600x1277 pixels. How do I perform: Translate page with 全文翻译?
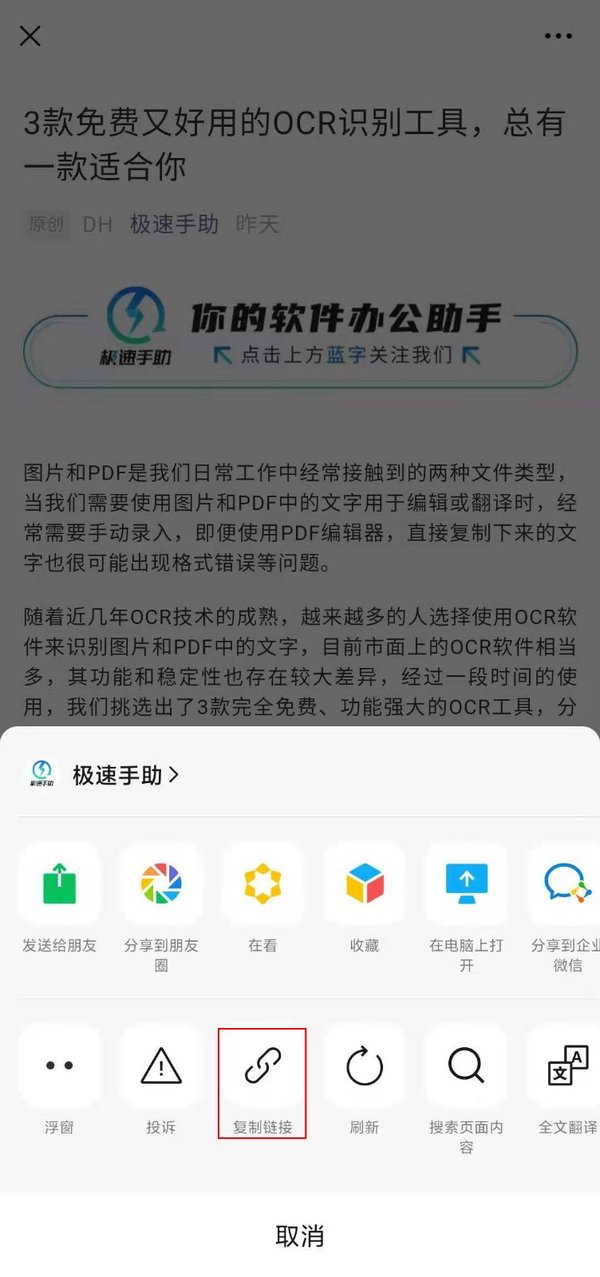pyautogui.click(x=567, y=1066)
